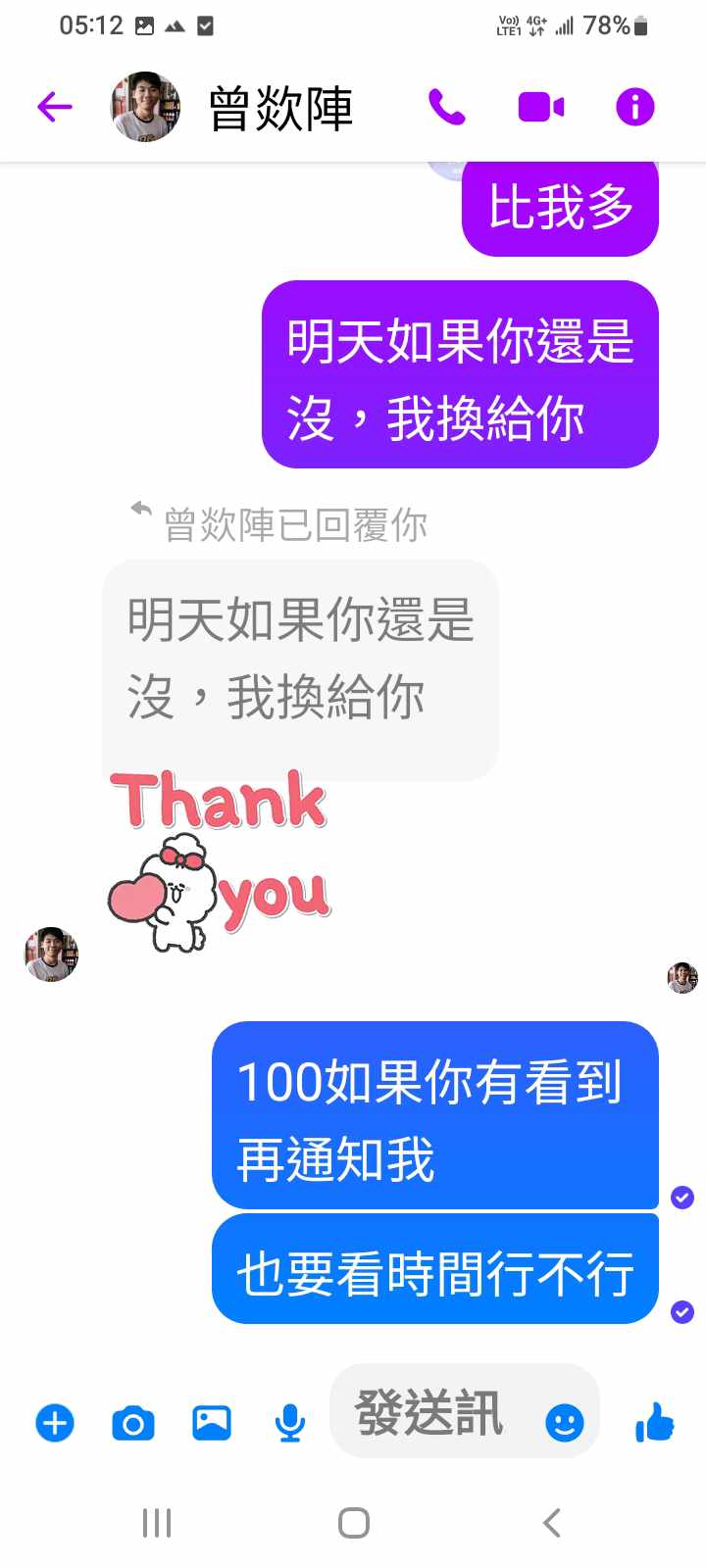
Task: Open the gallery to send a picture
Action: [x=212, y=1422]
